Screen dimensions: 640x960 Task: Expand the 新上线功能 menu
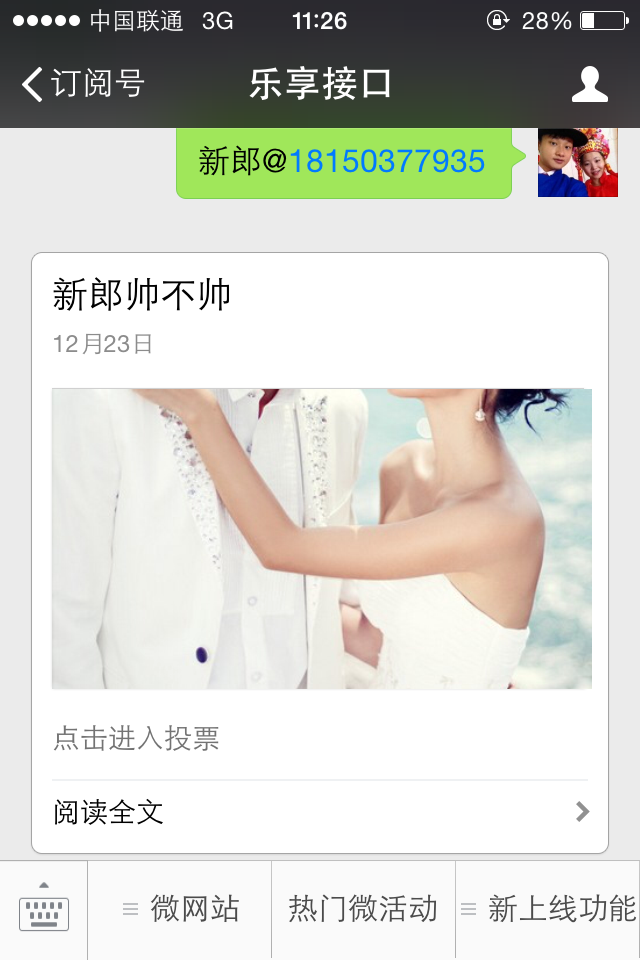(548, 909)
